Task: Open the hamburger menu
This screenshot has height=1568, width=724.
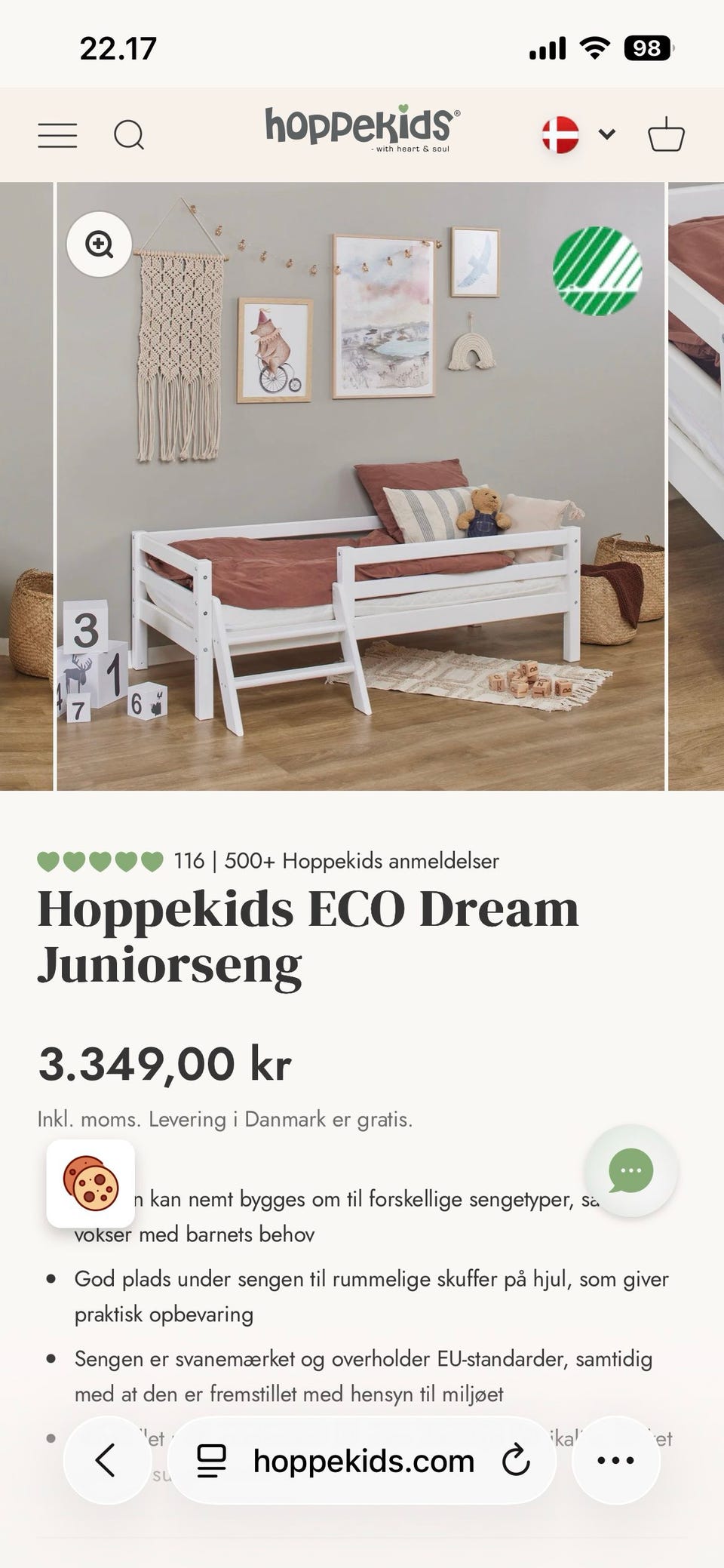Action: tap(57, 136)
